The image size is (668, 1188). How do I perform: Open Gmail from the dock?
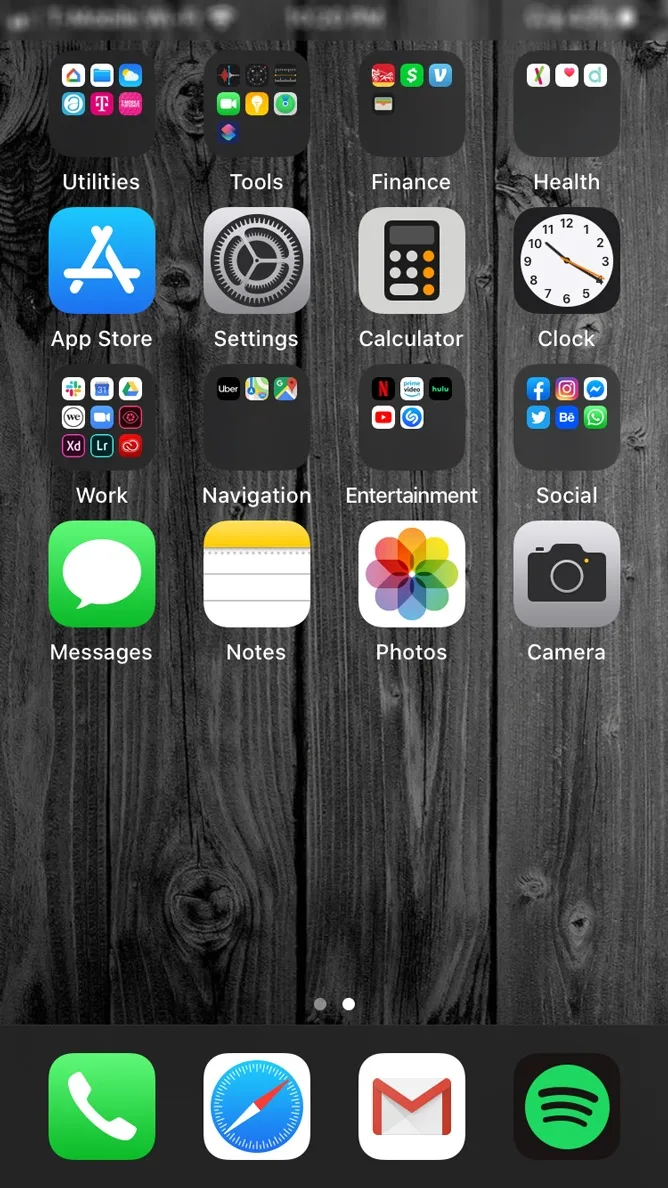pos(411,1106)
